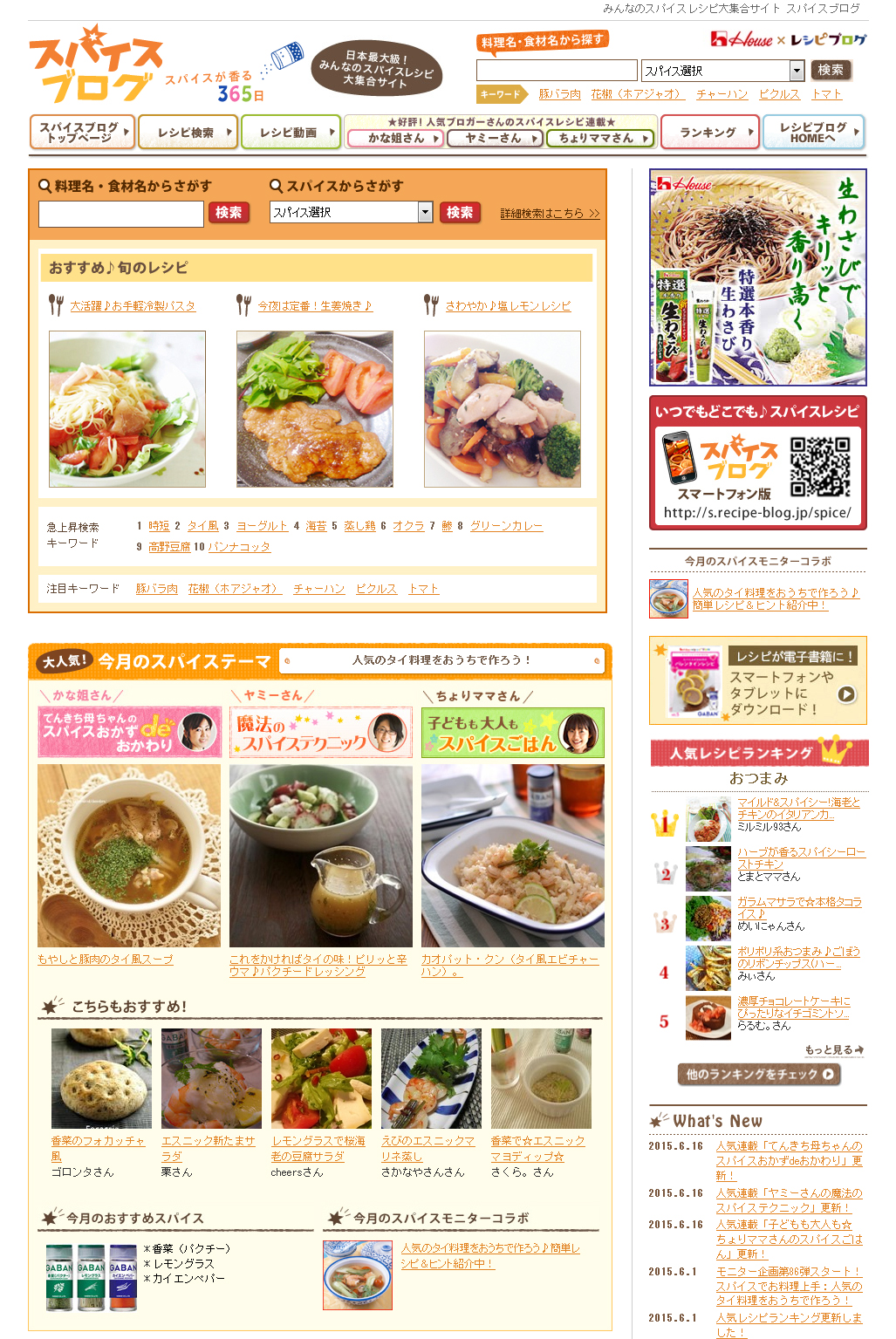Tap the 検索 button in the top header

tap(830, 71)
